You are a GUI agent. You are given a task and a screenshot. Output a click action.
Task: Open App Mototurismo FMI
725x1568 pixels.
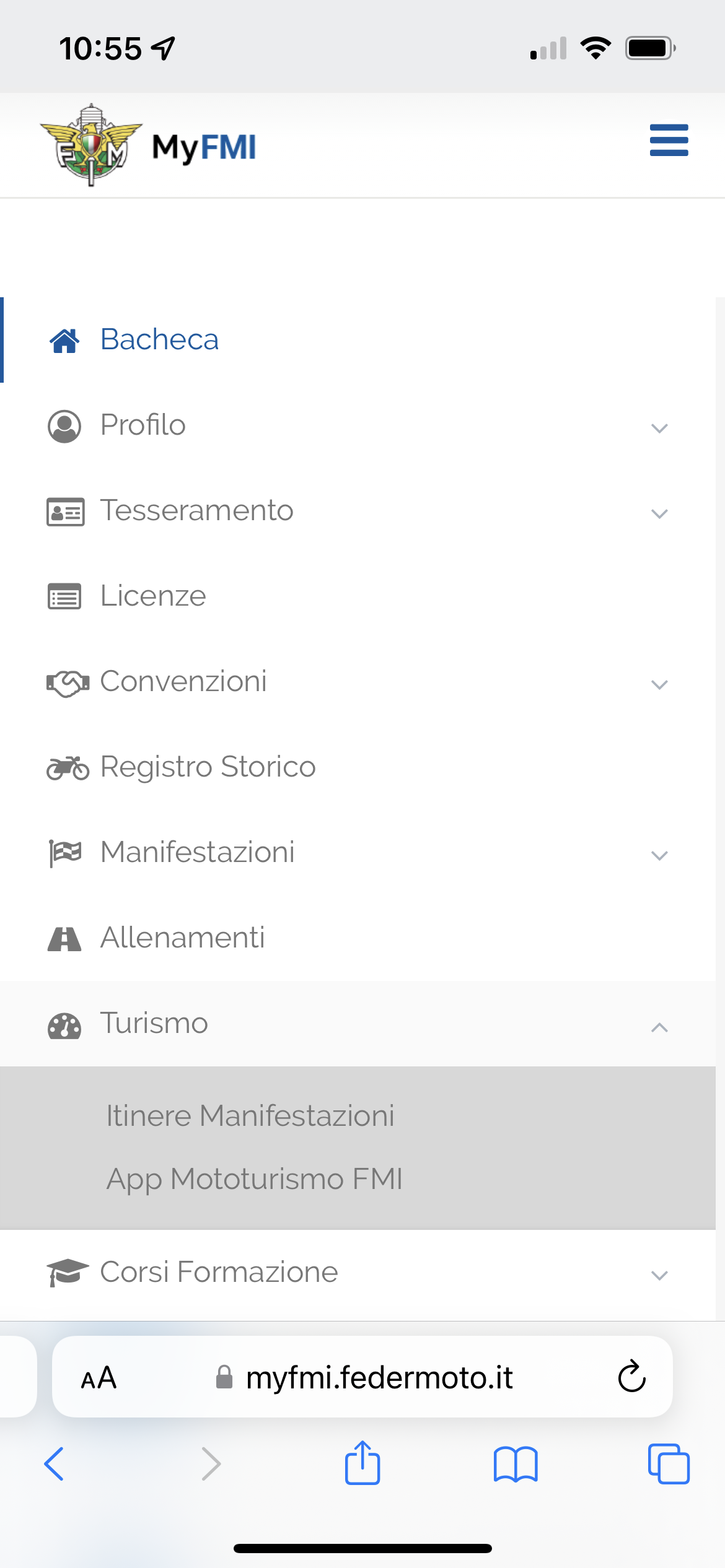pos(255,1179)
